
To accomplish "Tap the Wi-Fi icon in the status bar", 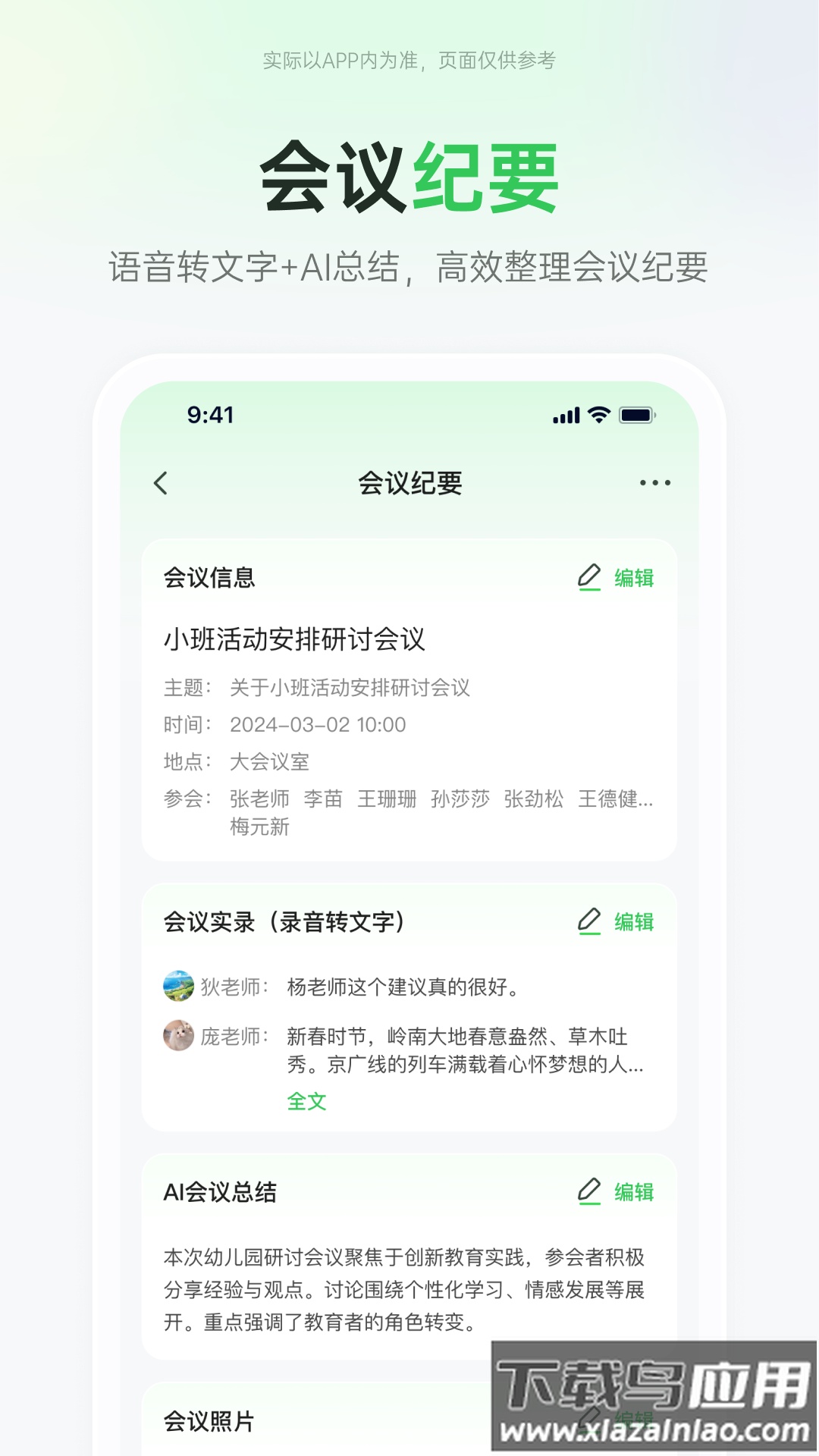I will pos(598,414).
